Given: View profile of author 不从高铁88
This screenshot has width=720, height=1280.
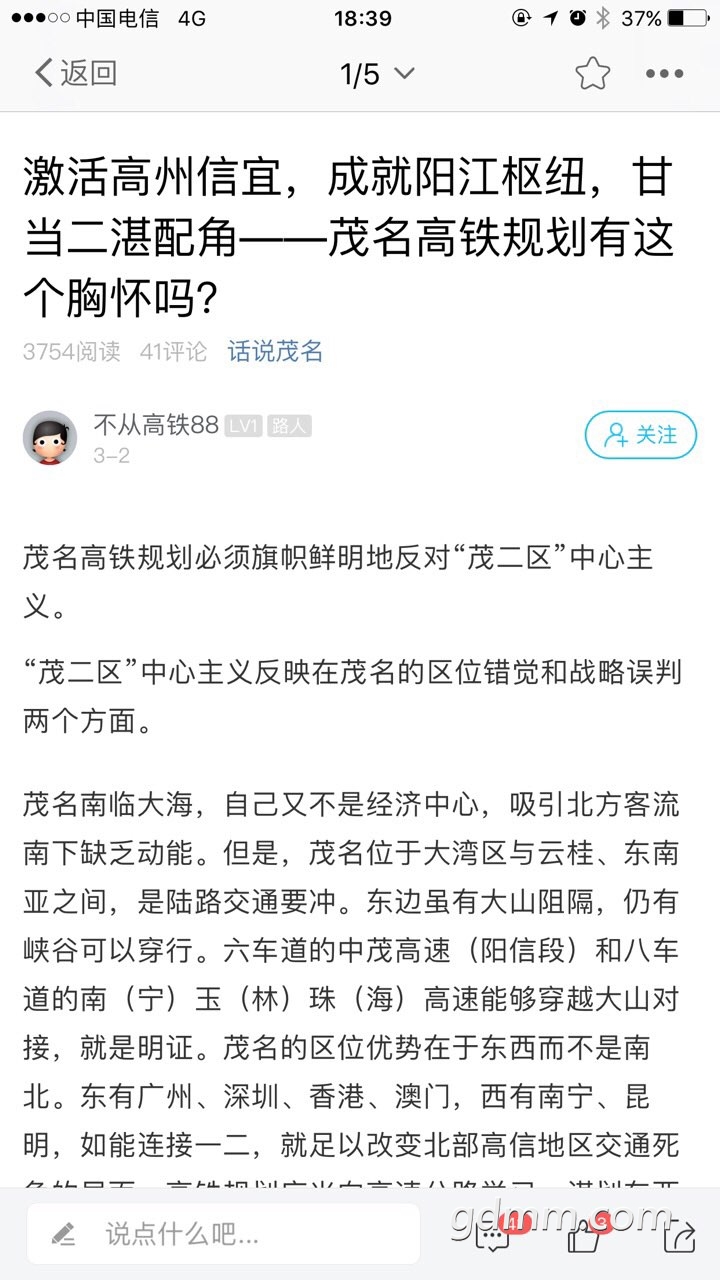Looking at the screenshot, I should pyautogui.click(x=156, y=425).
